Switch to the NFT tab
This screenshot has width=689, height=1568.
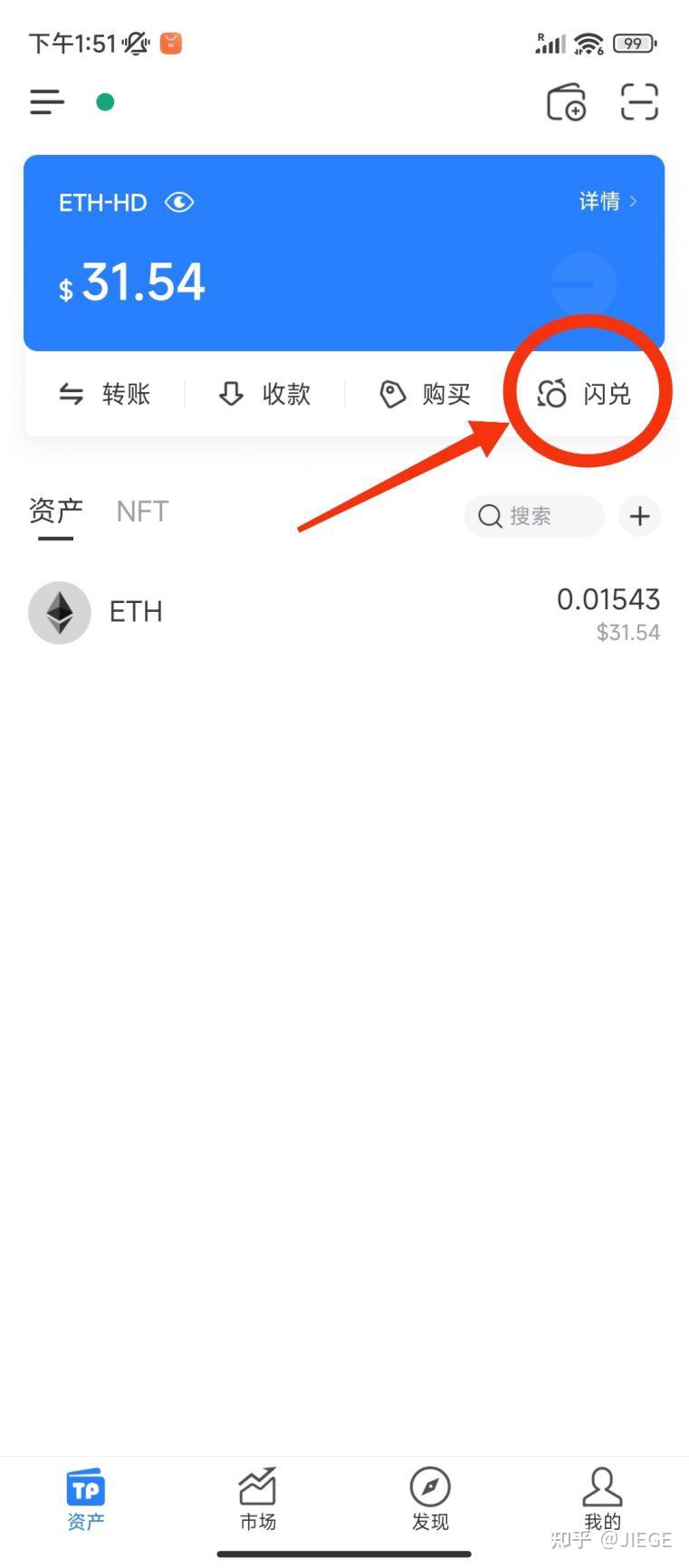[141, 512]
